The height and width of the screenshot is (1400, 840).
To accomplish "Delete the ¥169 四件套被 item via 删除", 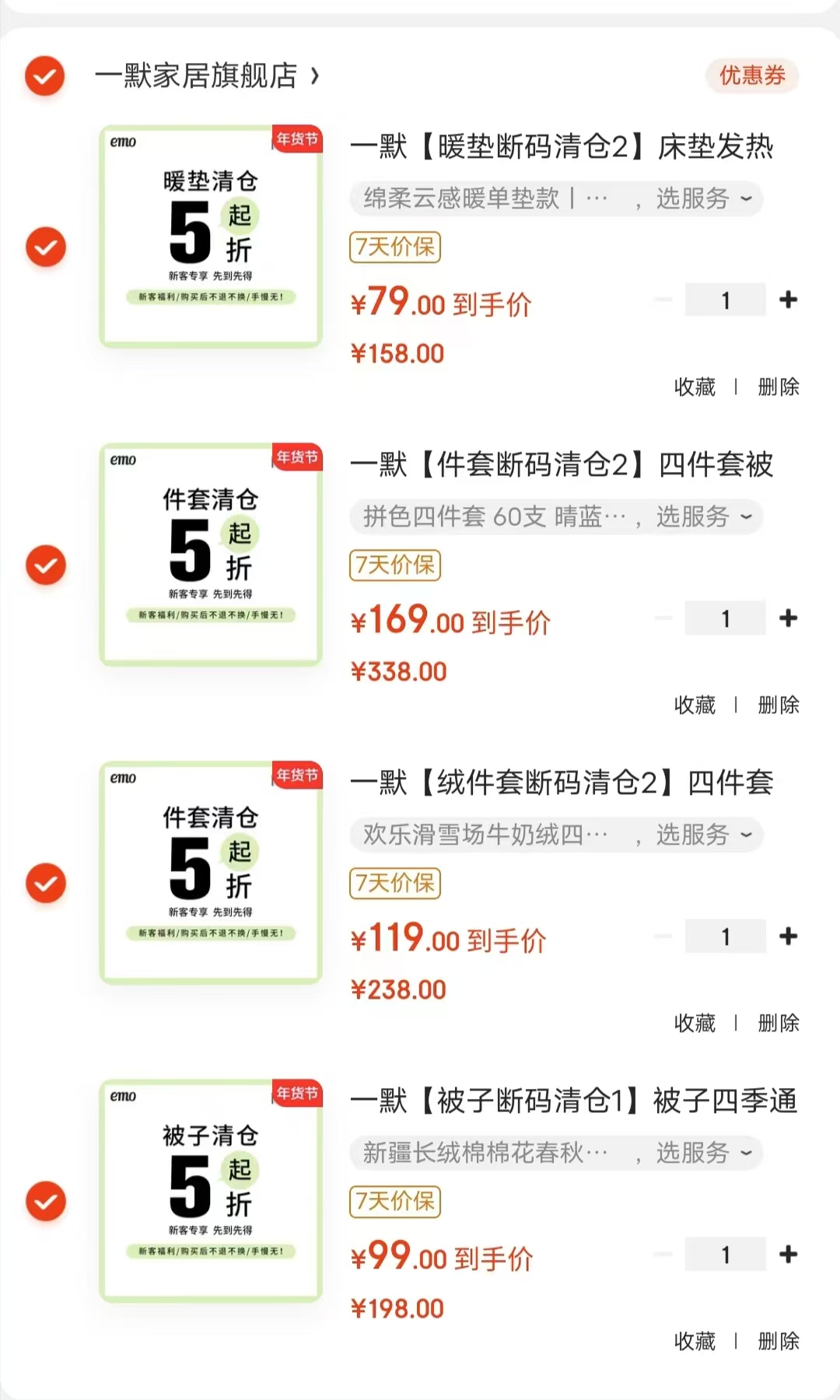I will pyautogui.click(x=777, y=705).
